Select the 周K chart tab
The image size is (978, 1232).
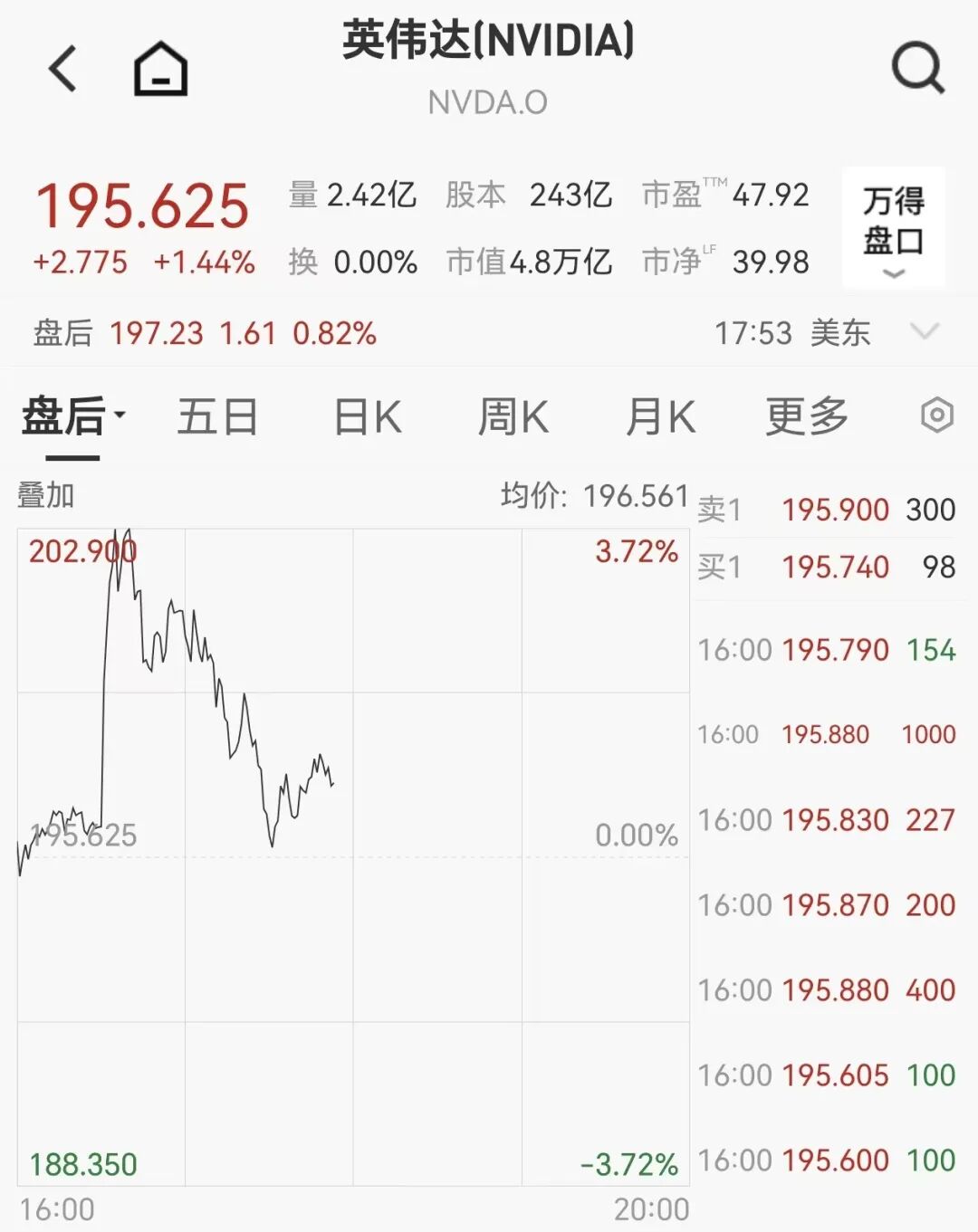point(513,417)
